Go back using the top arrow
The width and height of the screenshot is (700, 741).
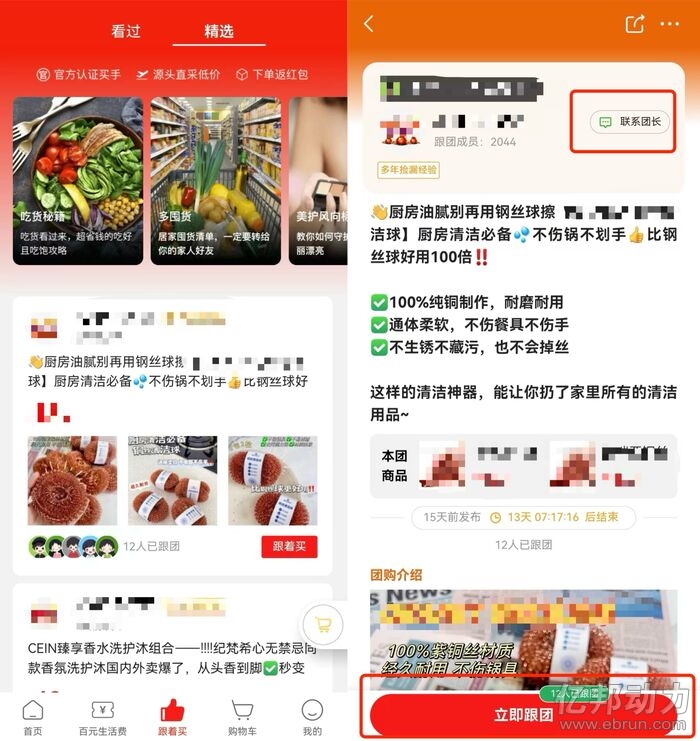[369, 24]
